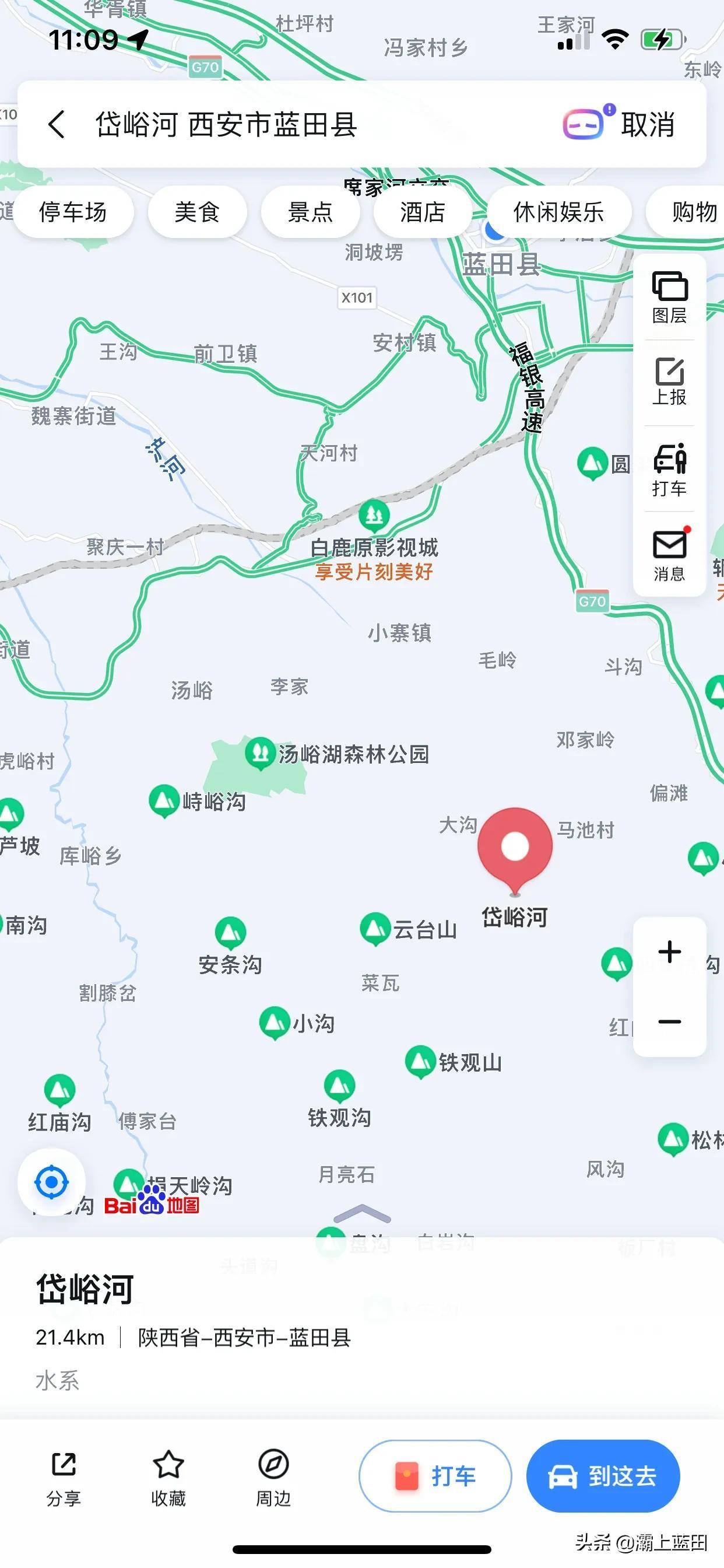
Task: Select the 停车场 chip
Action: coord(73,212)
